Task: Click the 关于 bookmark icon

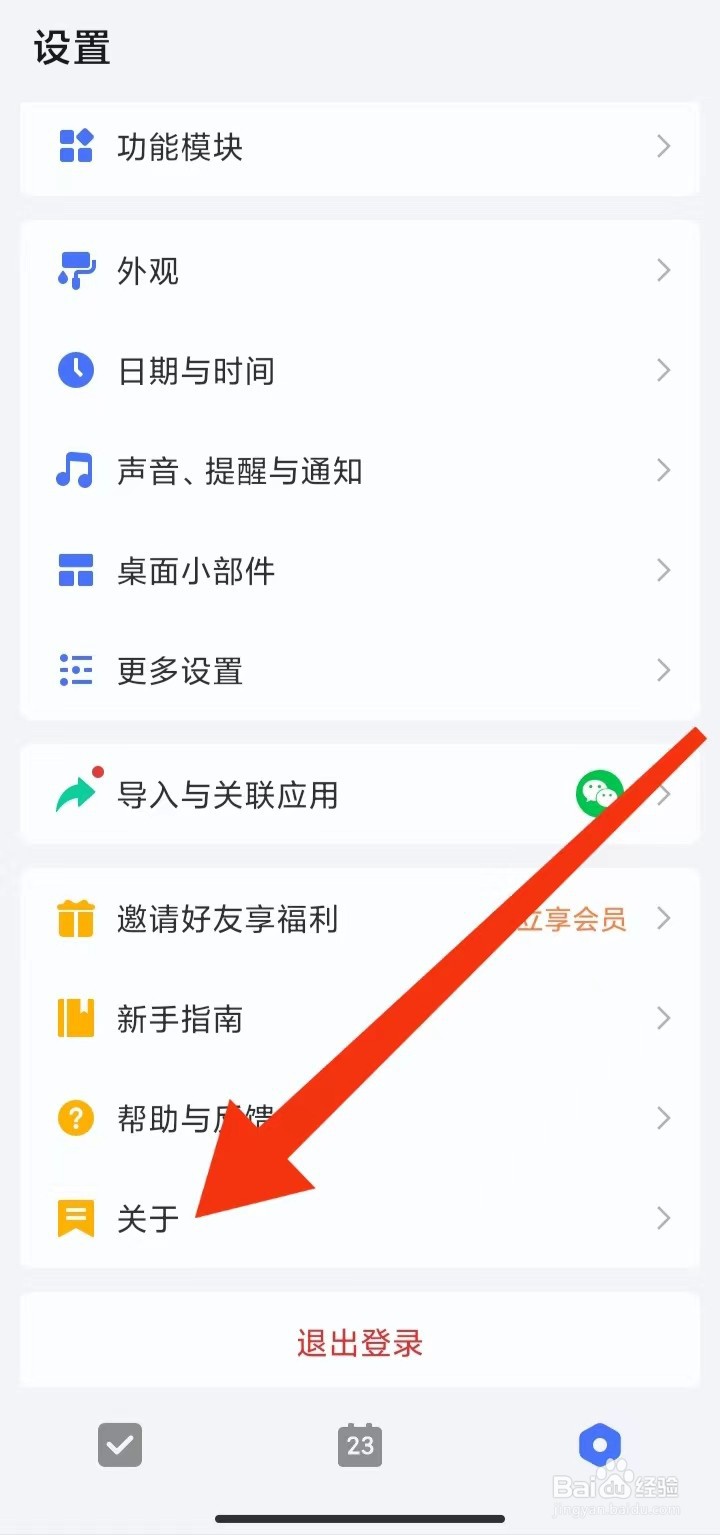Action: 75,1218
